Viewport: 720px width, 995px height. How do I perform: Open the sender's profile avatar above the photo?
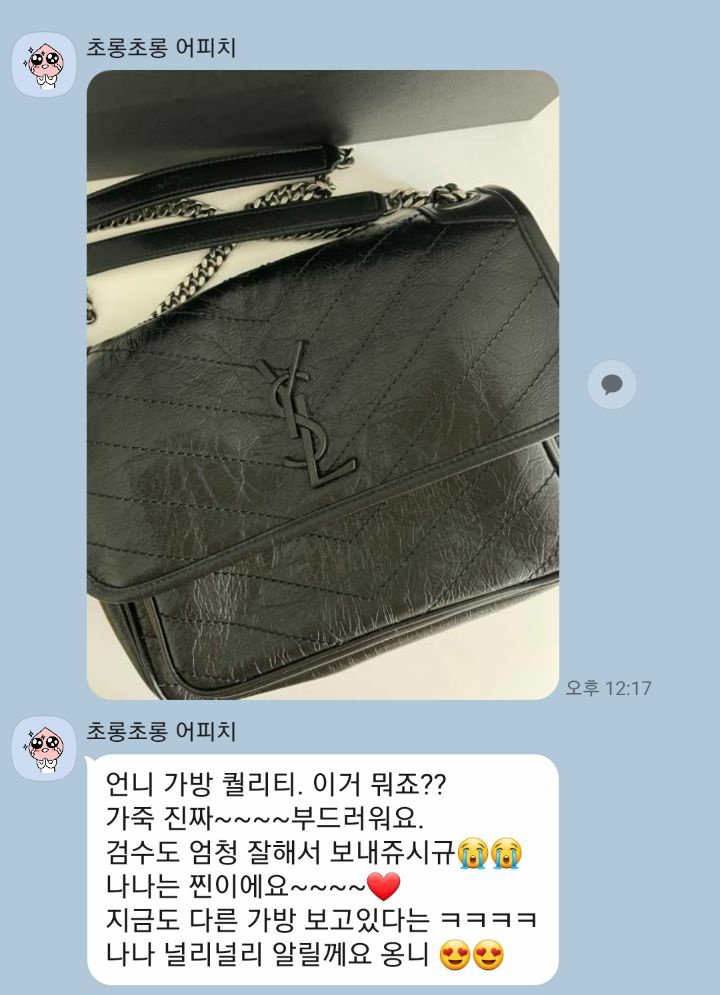coord(43,65)
